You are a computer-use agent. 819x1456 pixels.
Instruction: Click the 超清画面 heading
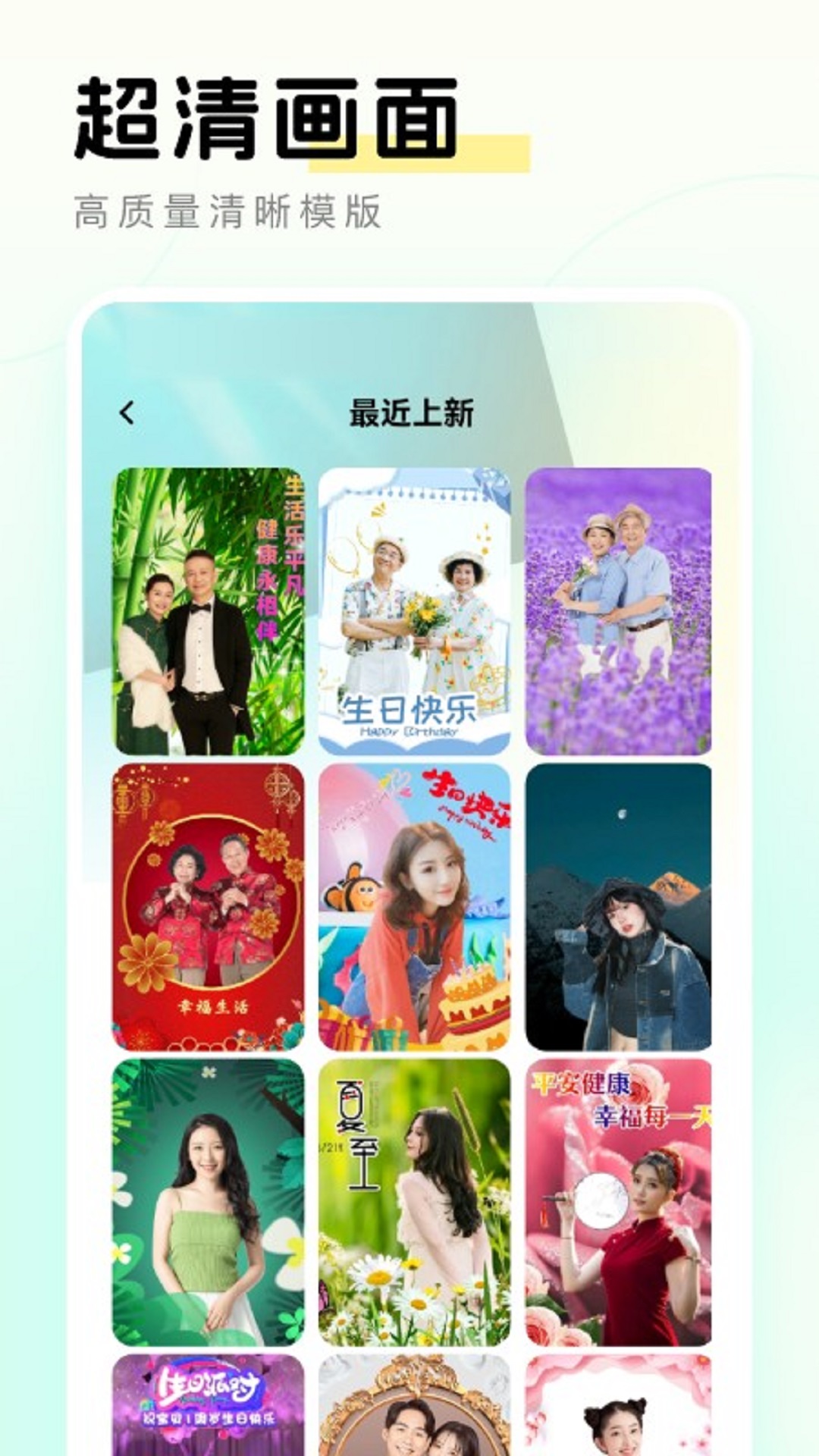click(x=267, y=115)
